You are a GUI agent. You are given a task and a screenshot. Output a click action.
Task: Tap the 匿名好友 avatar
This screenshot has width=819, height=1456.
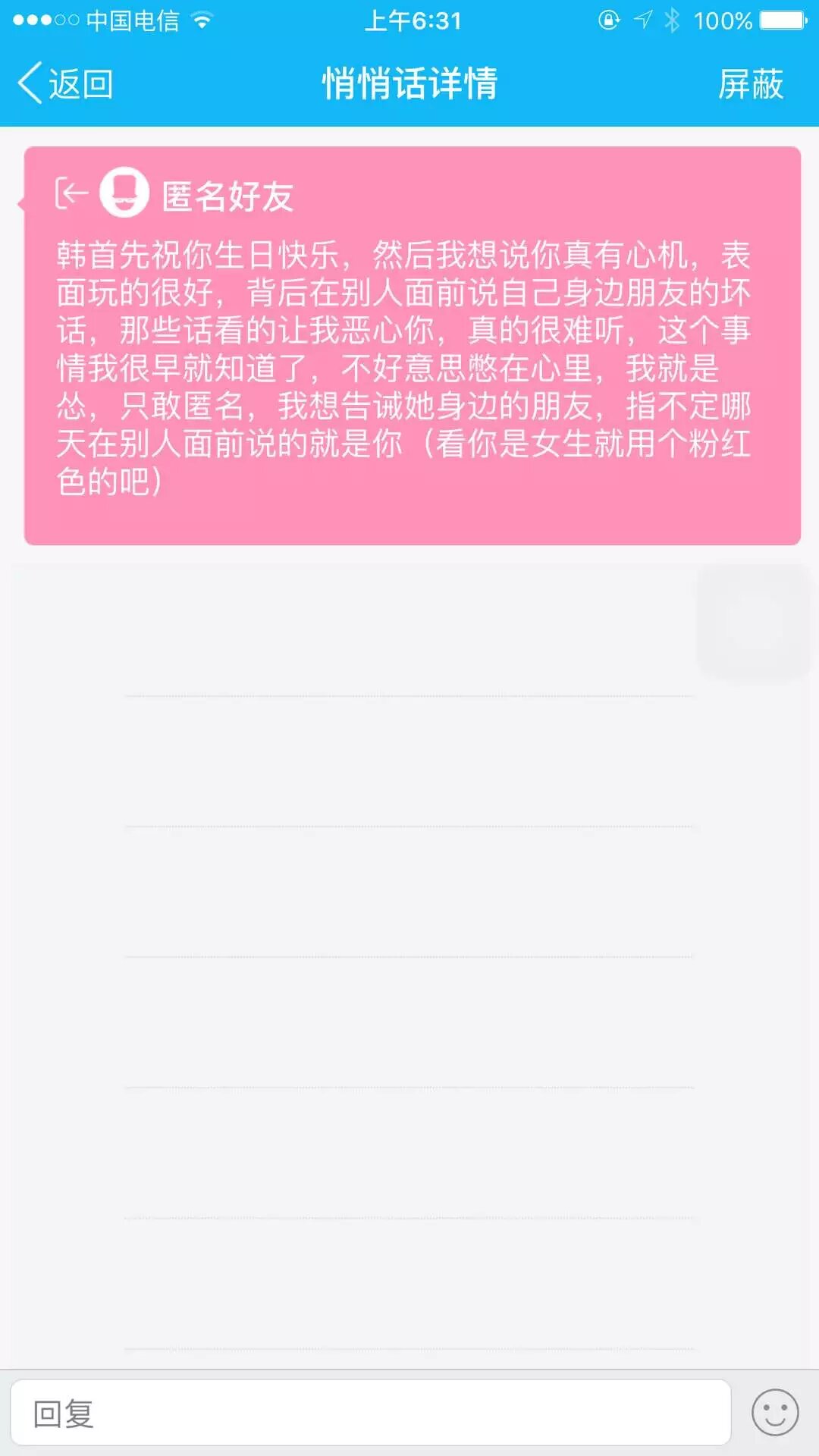click(124, 193)
